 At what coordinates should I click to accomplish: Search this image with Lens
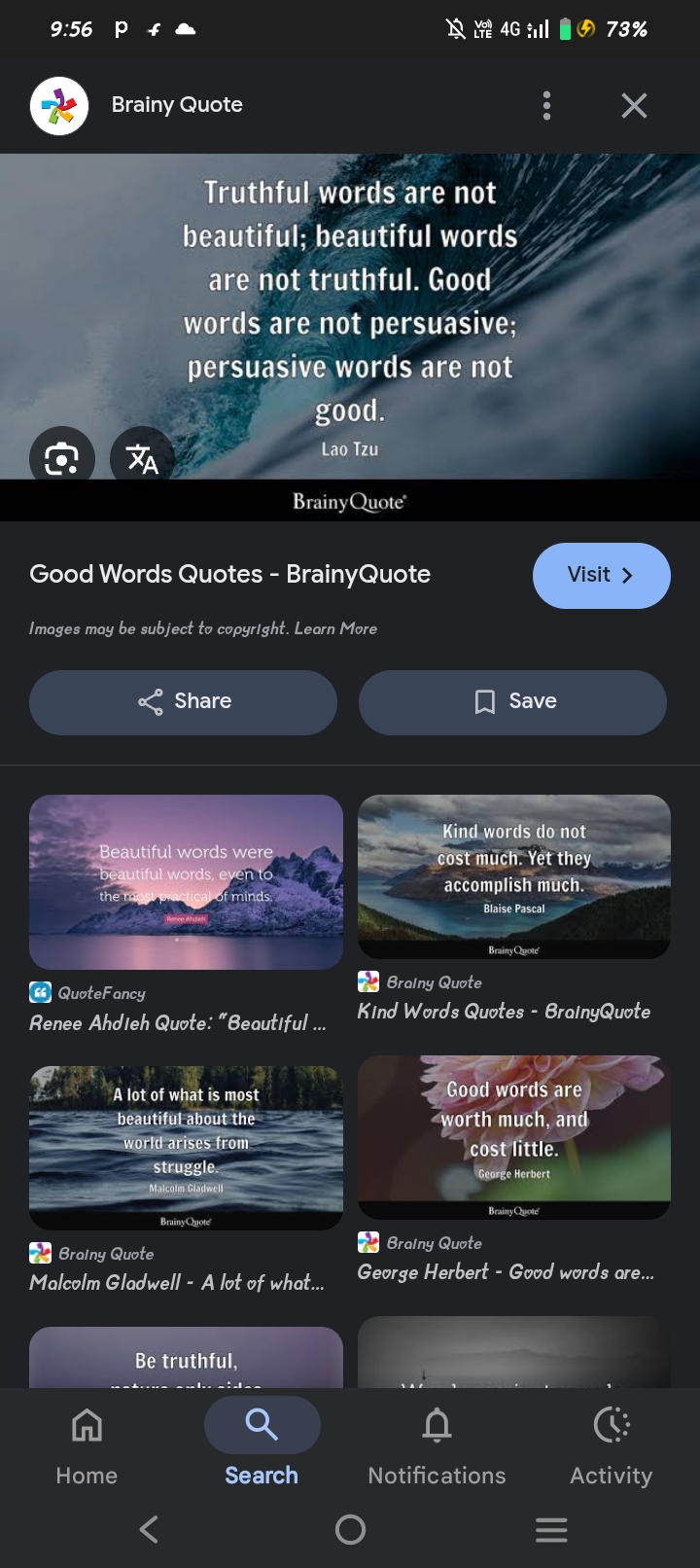(62, 458)
